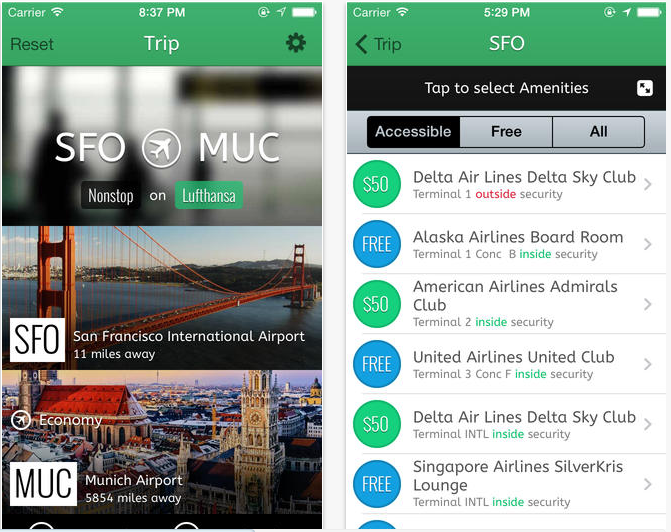The height and width of the screenshot is (532, 671).
Task: Switch to the Accessible segment
Action: point(413,131)
